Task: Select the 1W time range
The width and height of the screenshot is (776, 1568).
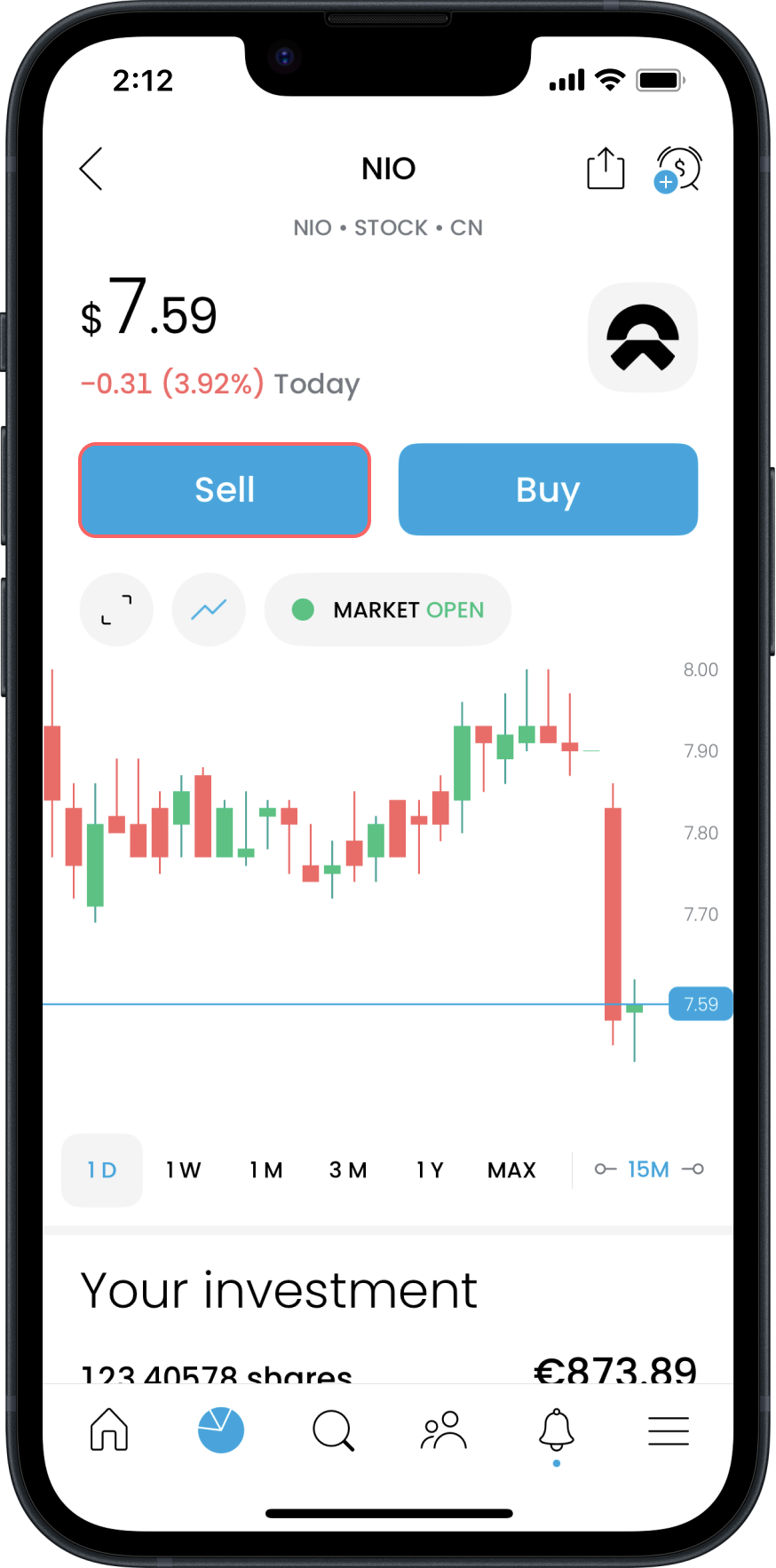Action: coord(184,1170)
